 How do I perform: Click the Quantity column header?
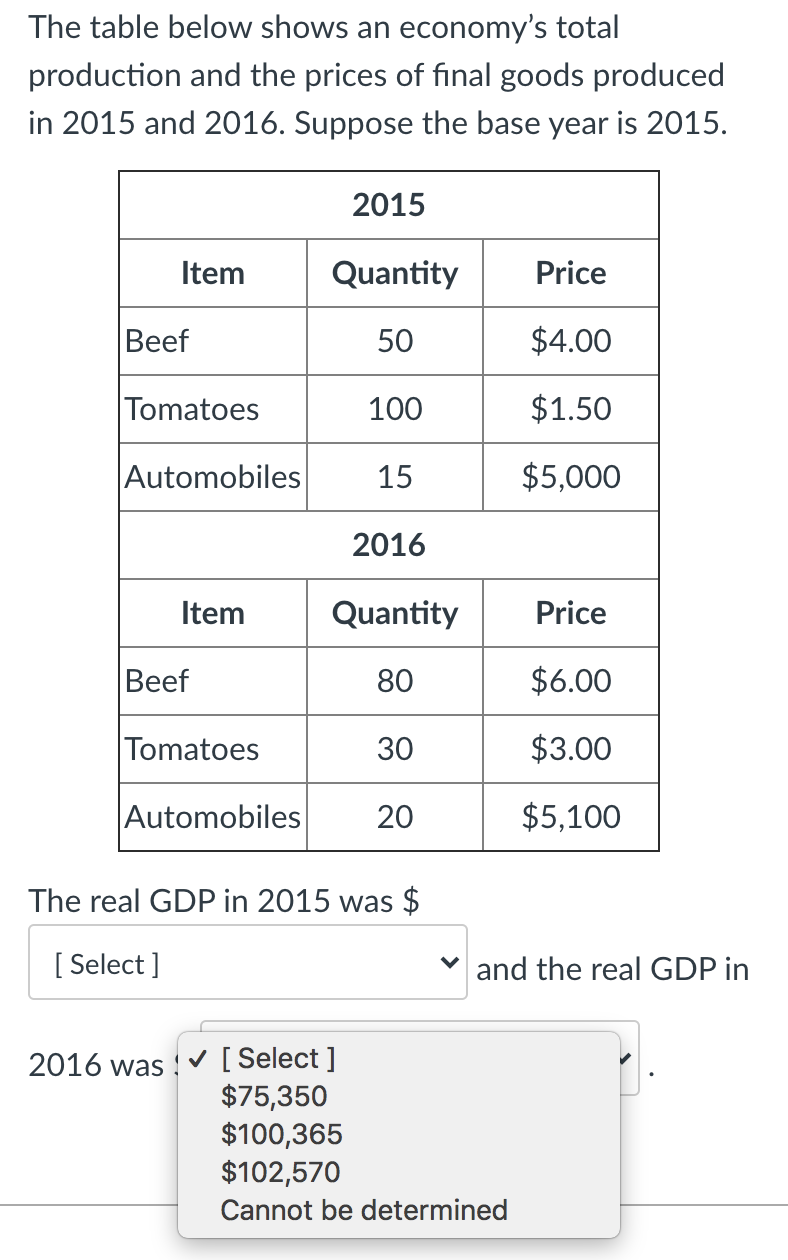(x=394, y=272)
